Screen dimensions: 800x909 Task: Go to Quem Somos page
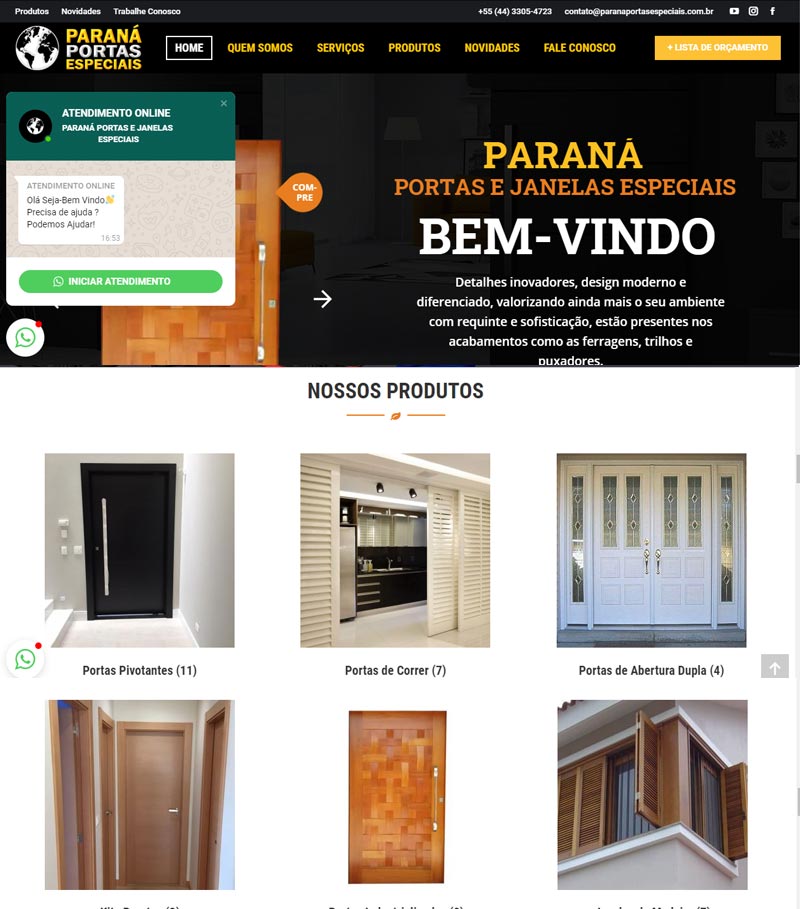pos(260,48)
